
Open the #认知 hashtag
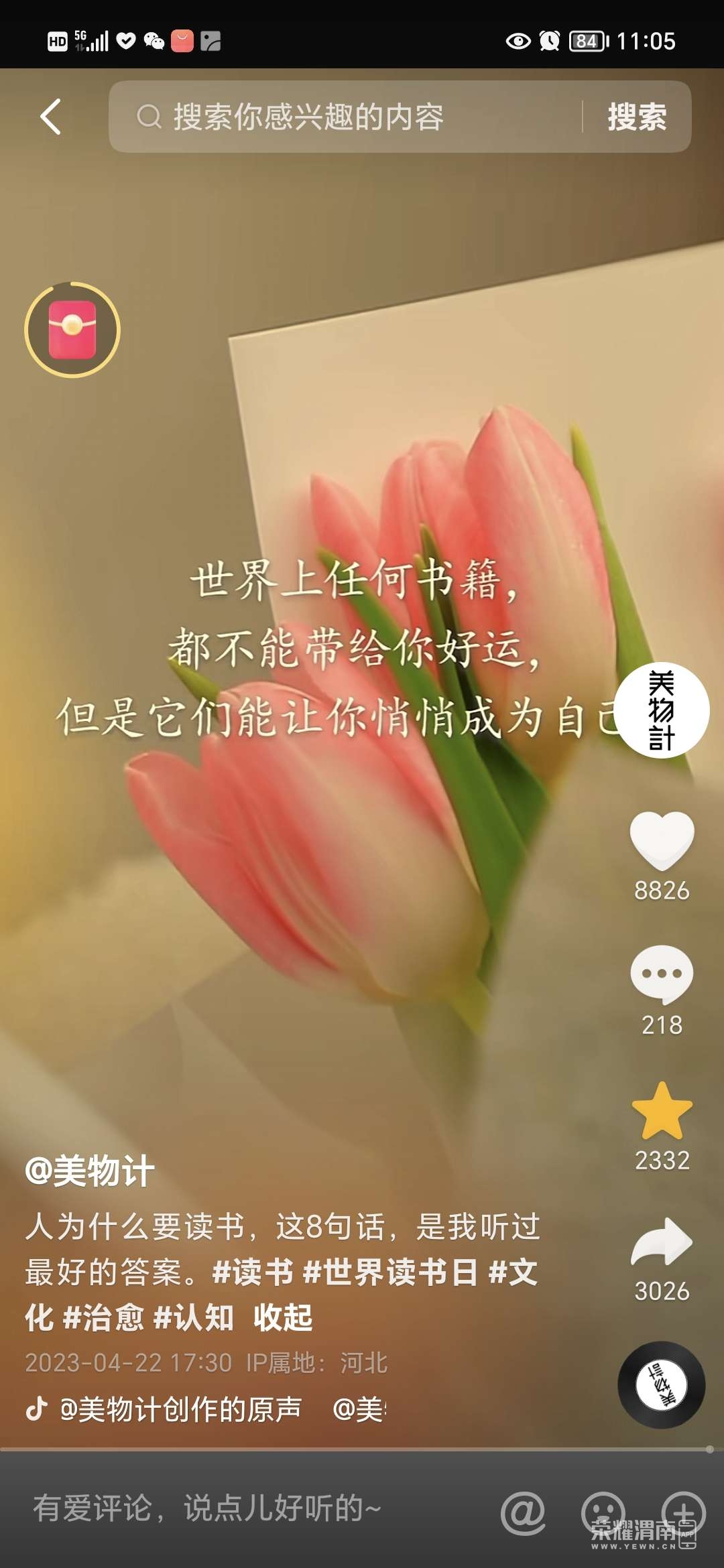click(x=194, y=1317)
